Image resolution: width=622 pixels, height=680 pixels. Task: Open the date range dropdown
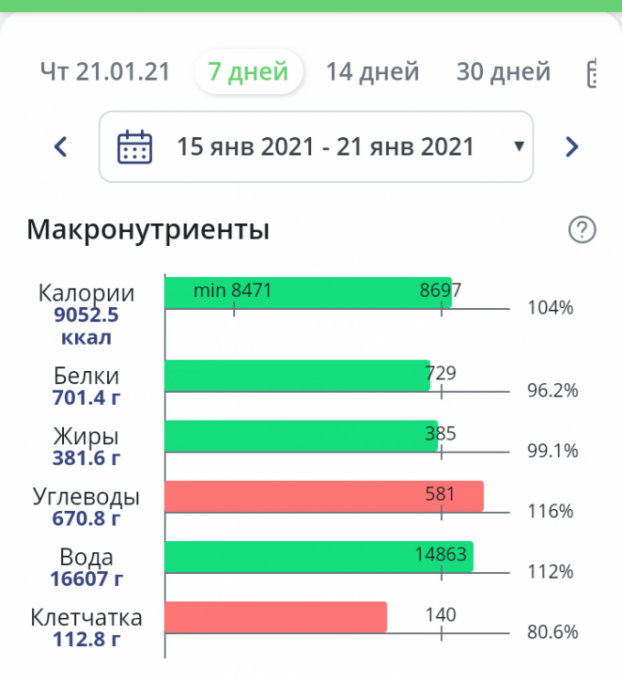[x=316, y=147]
